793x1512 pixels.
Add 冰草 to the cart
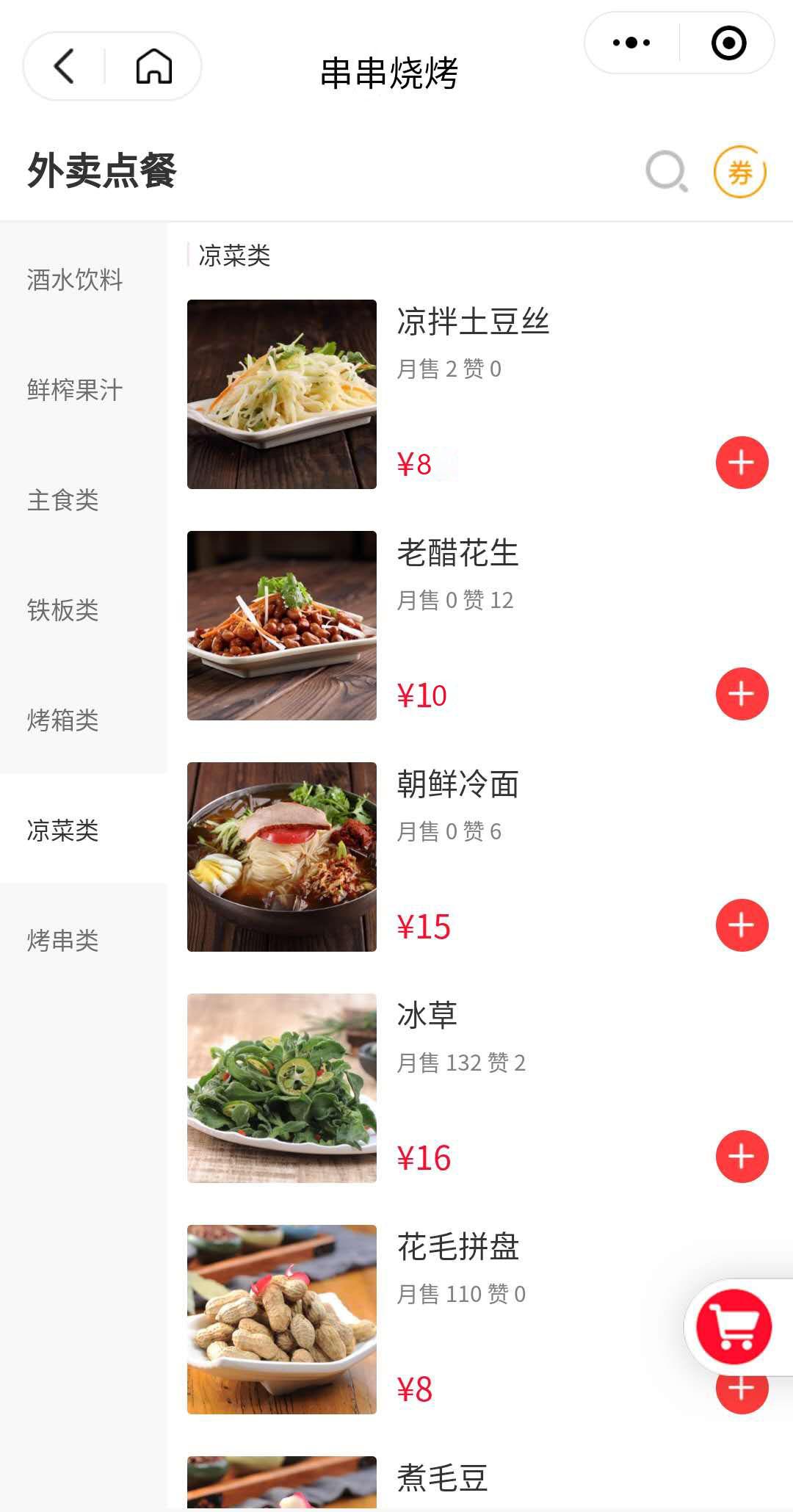pyautogui.click(x=742, y=1157)
